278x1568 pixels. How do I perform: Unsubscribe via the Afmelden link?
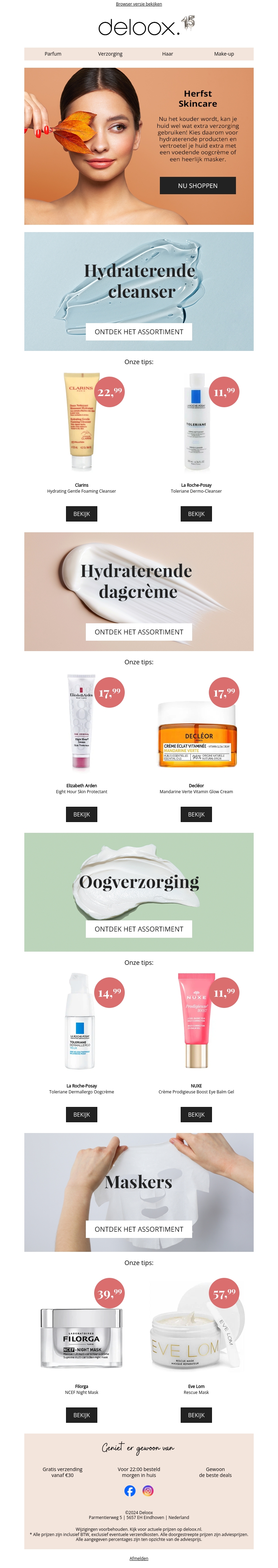[139, 1558]
